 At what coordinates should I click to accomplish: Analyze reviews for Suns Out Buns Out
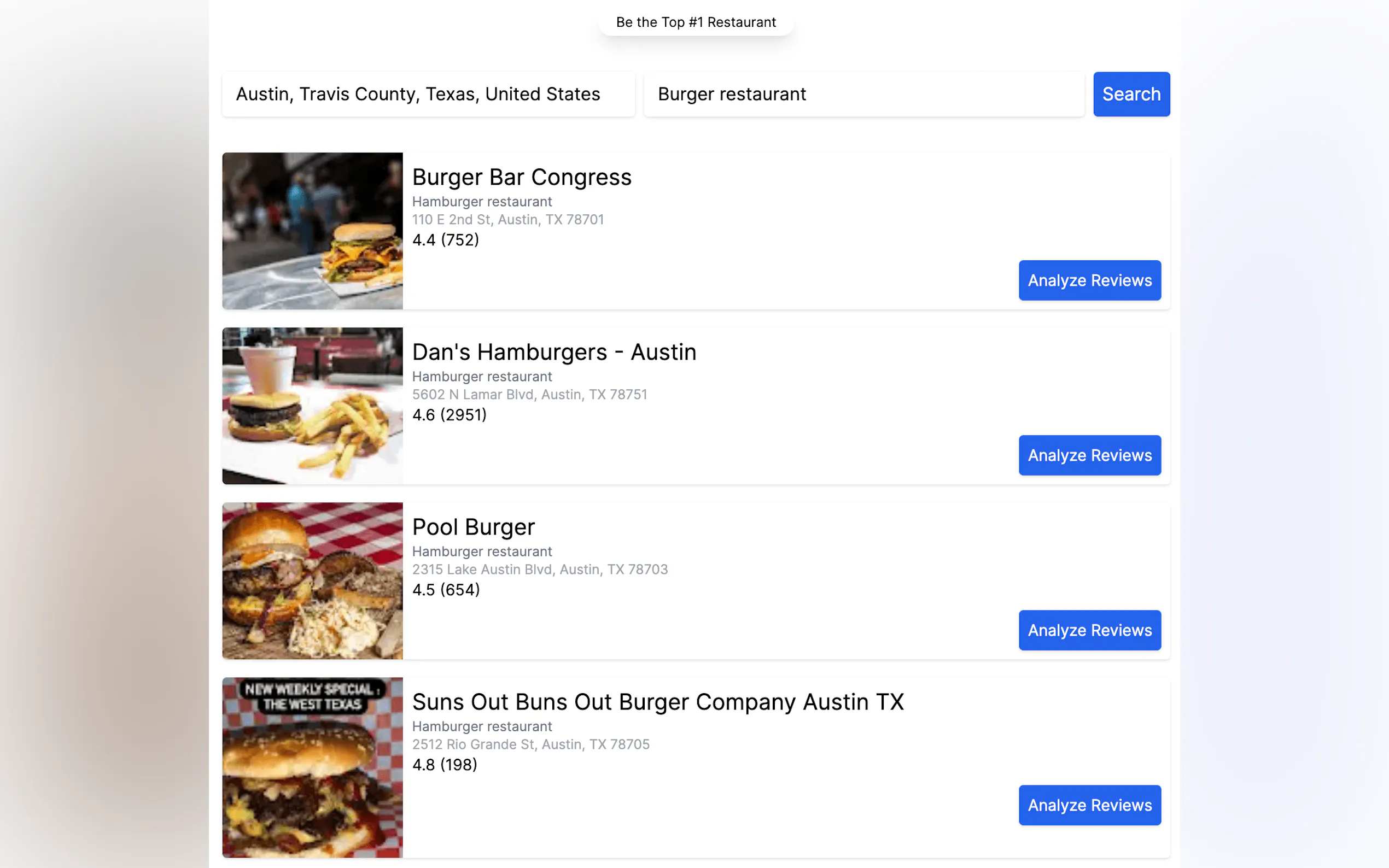click(x=1089, y=805)
